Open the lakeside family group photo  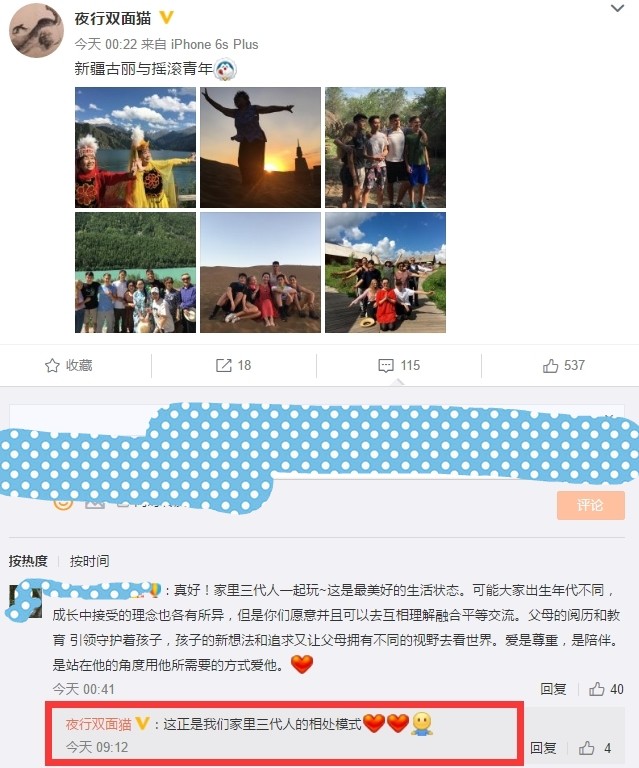(135, 272)
